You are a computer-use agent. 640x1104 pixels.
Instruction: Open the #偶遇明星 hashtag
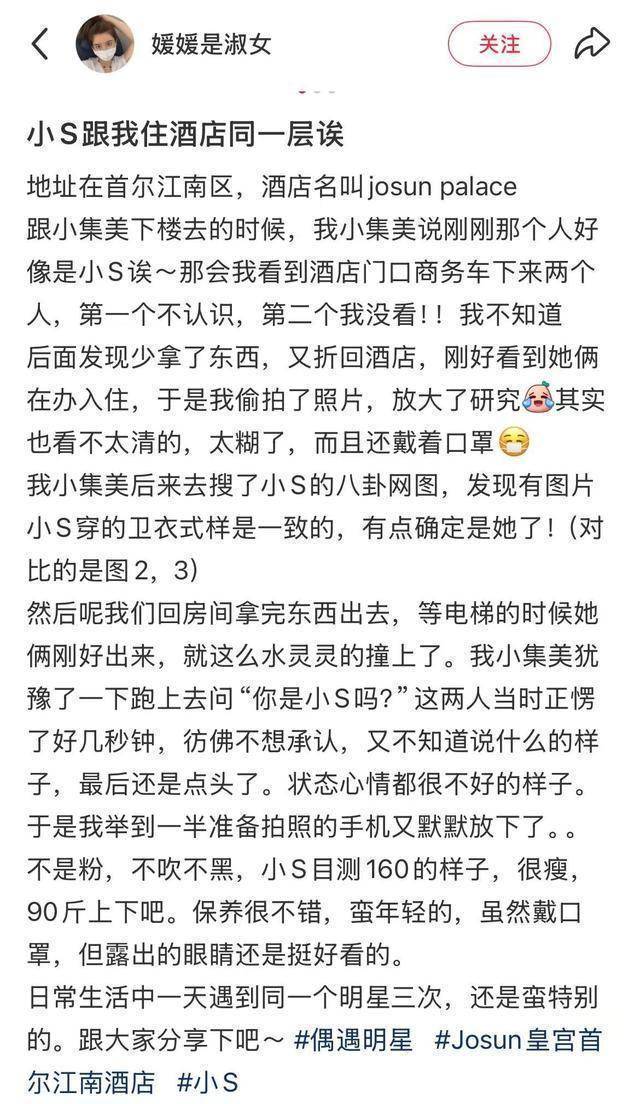point(353,1039)
